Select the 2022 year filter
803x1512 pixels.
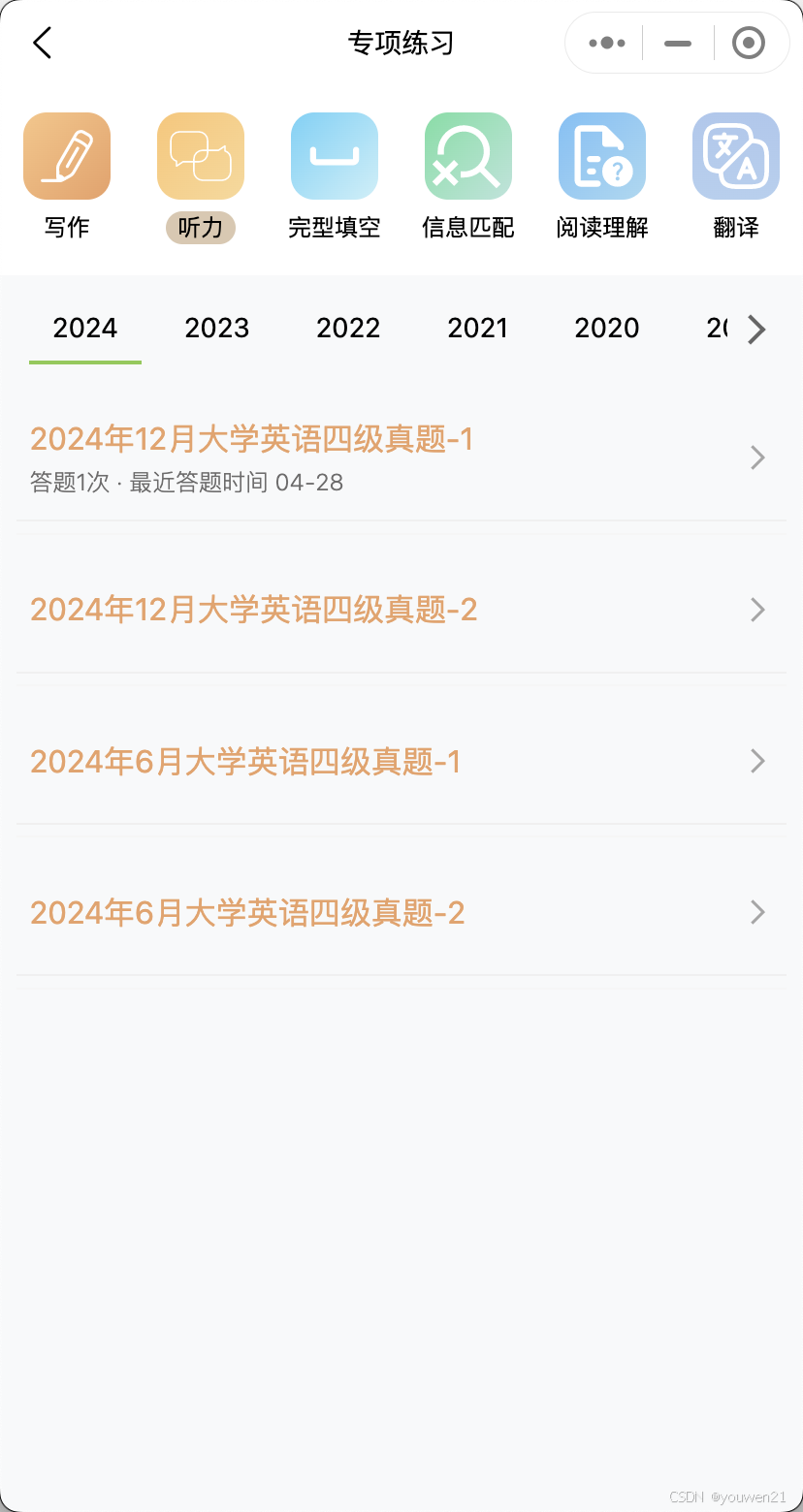point(347,328)
